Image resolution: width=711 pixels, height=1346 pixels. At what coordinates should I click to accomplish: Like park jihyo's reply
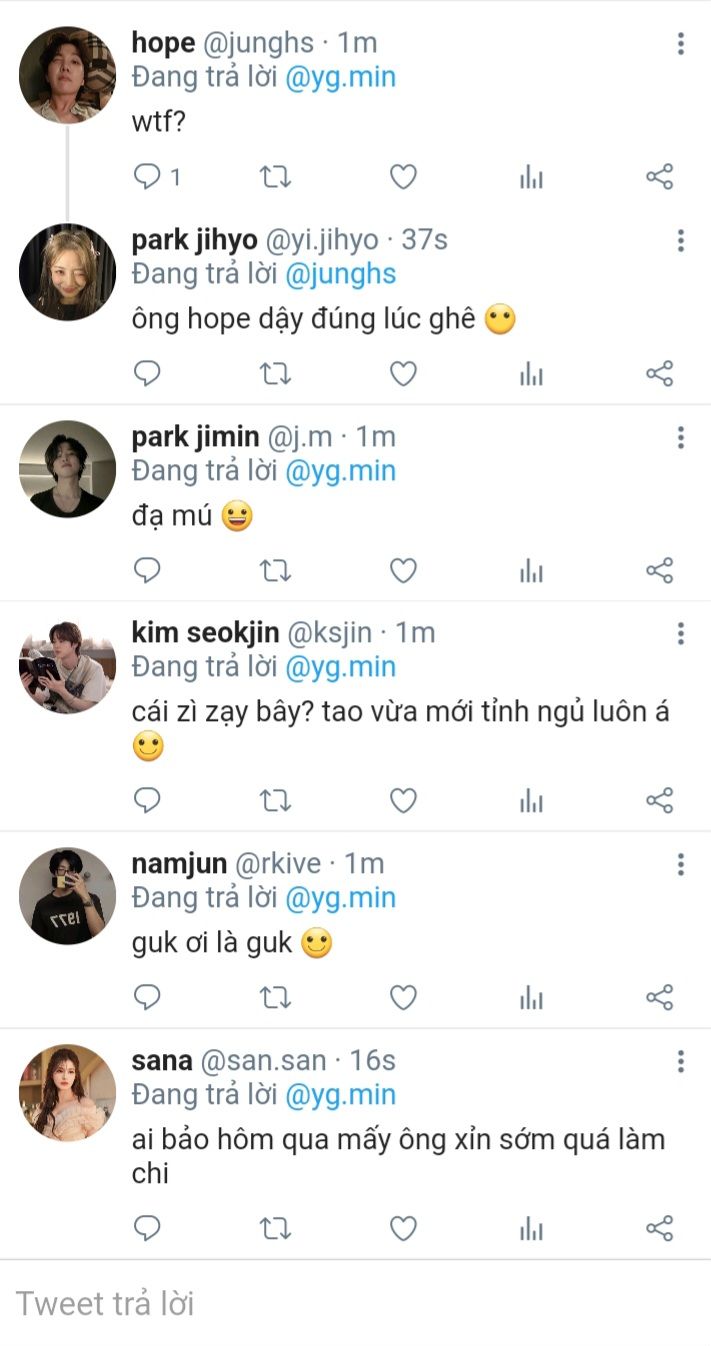click(403, 374)
